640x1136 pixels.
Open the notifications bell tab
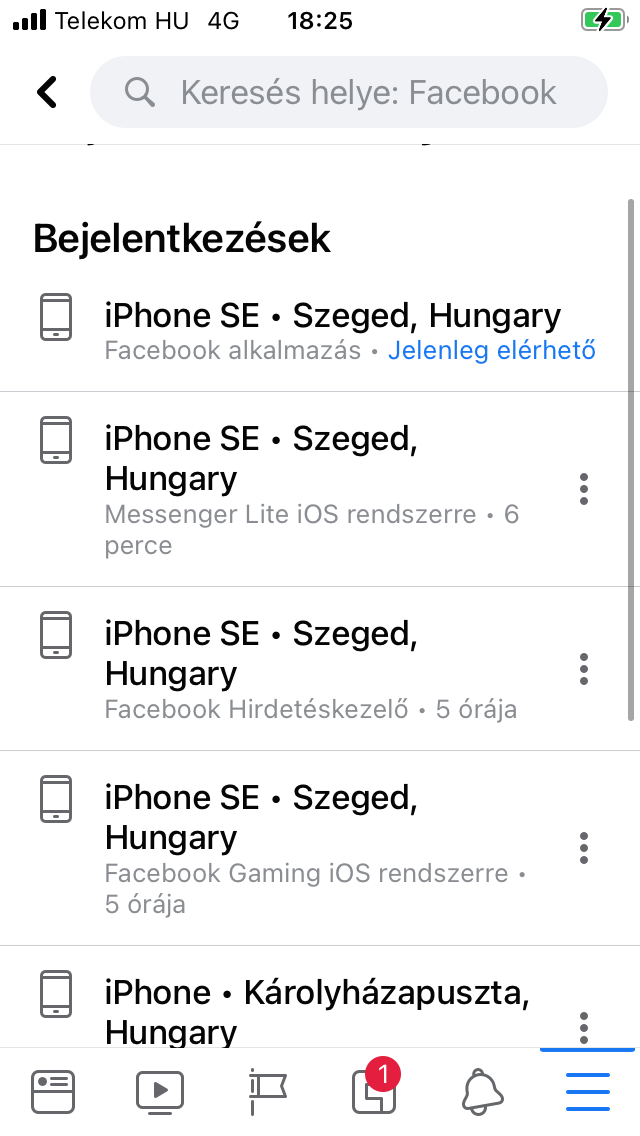pos(482,1092)
